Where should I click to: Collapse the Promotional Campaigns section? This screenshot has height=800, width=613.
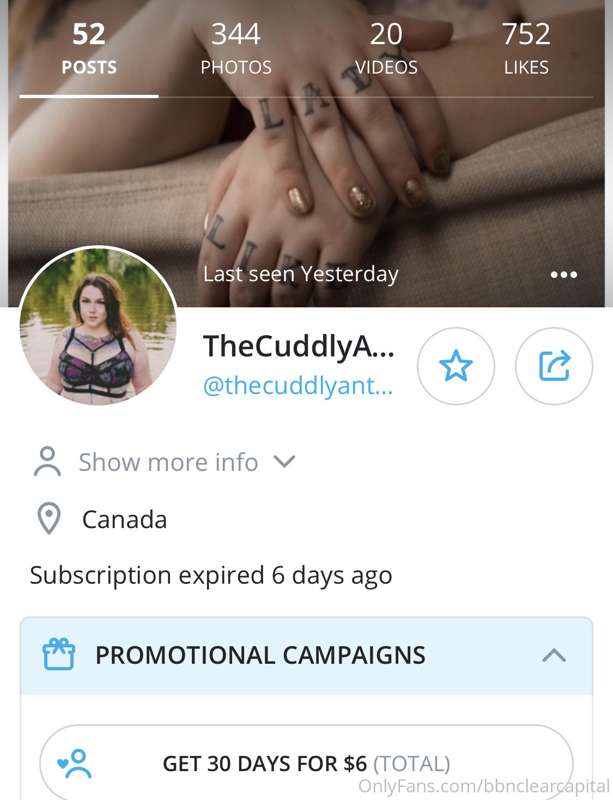pyautogui.click(x=553, y=656)
